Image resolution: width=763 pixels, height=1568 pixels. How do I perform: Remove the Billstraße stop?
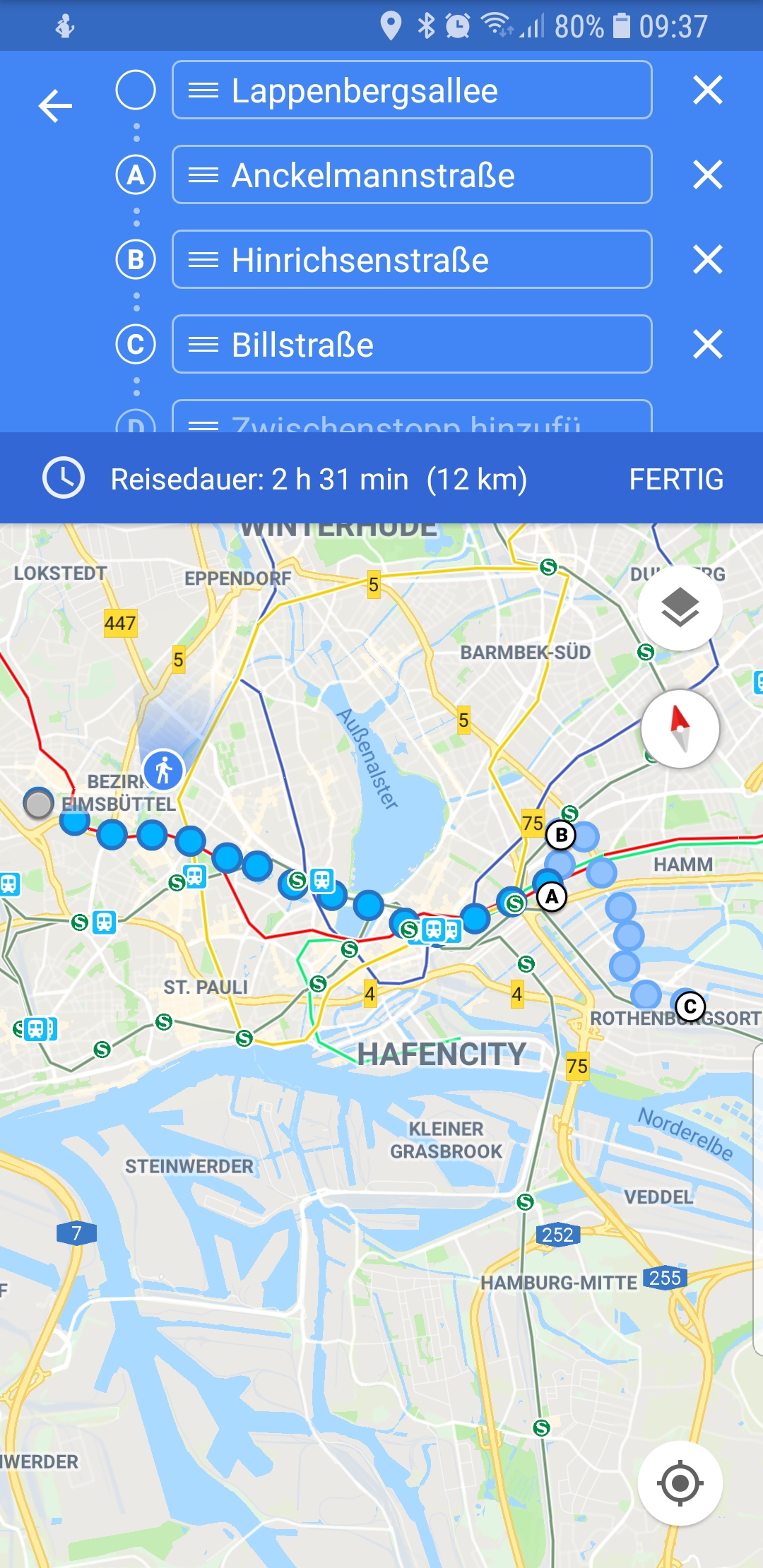coord(707,345)
